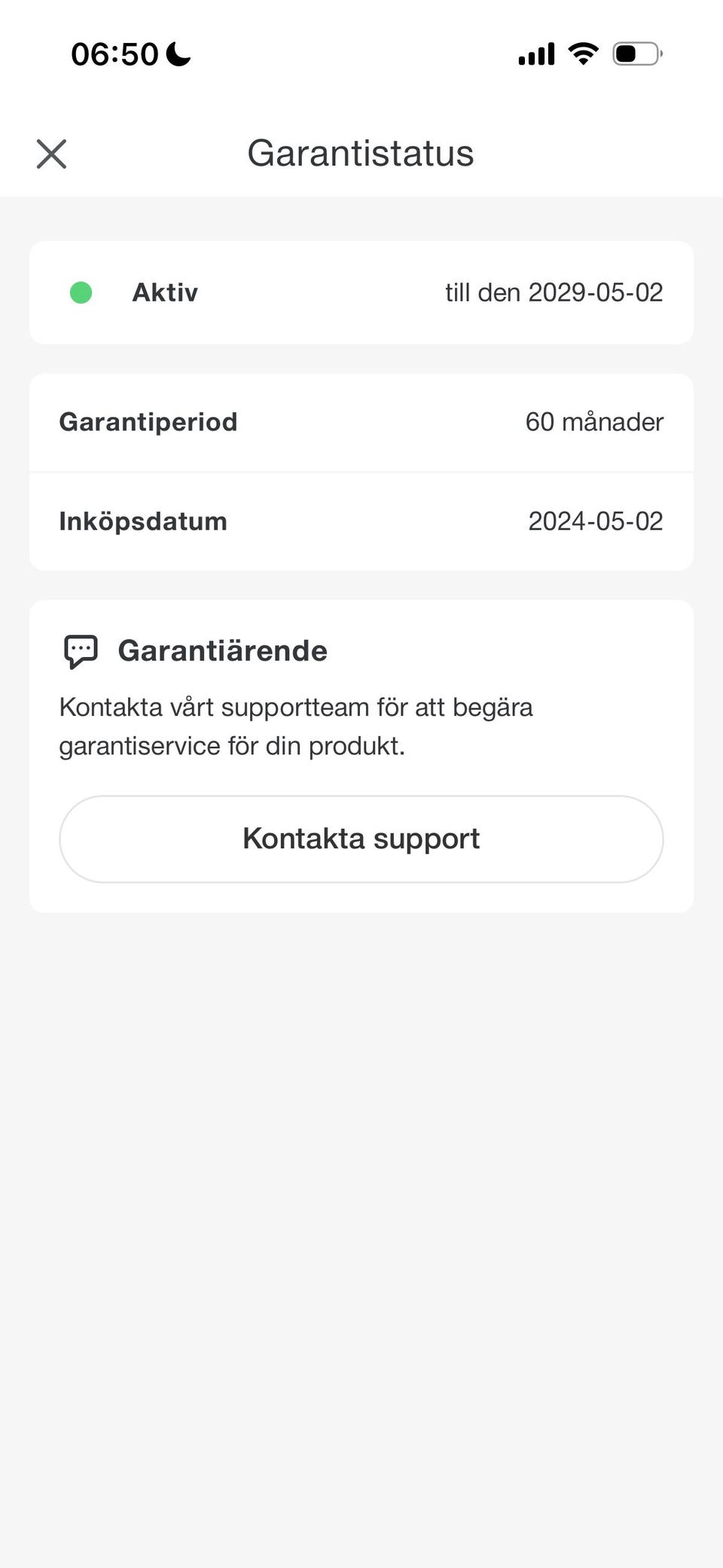This screenshot has height=1568, width=723.
Task: Tap the clock showing 06:50
Action: (x=114, y=53)
